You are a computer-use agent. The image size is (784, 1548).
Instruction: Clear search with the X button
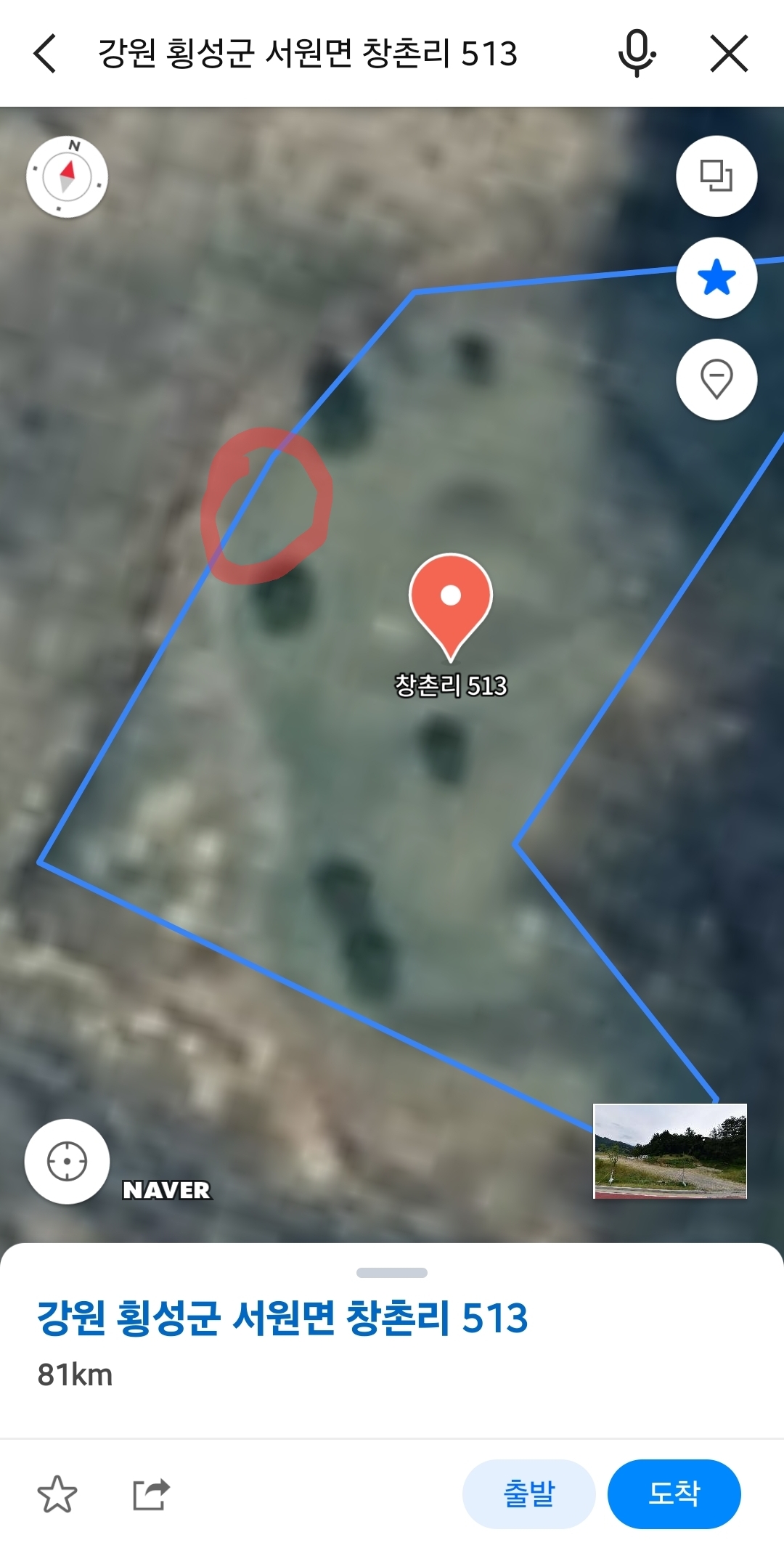coord(729,54)
